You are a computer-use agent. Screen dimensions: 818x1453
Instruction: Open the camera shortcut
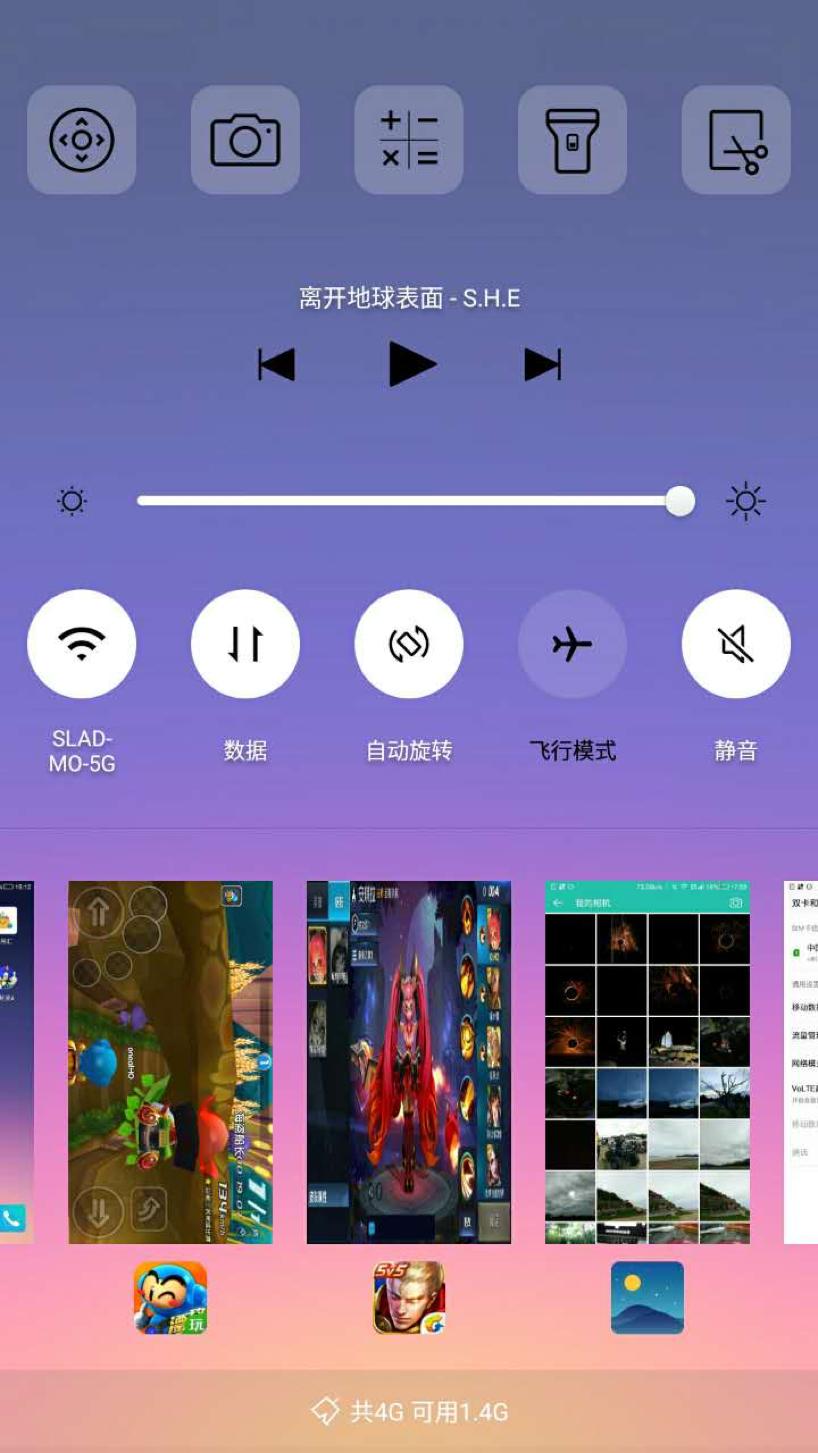pos(245,140)
